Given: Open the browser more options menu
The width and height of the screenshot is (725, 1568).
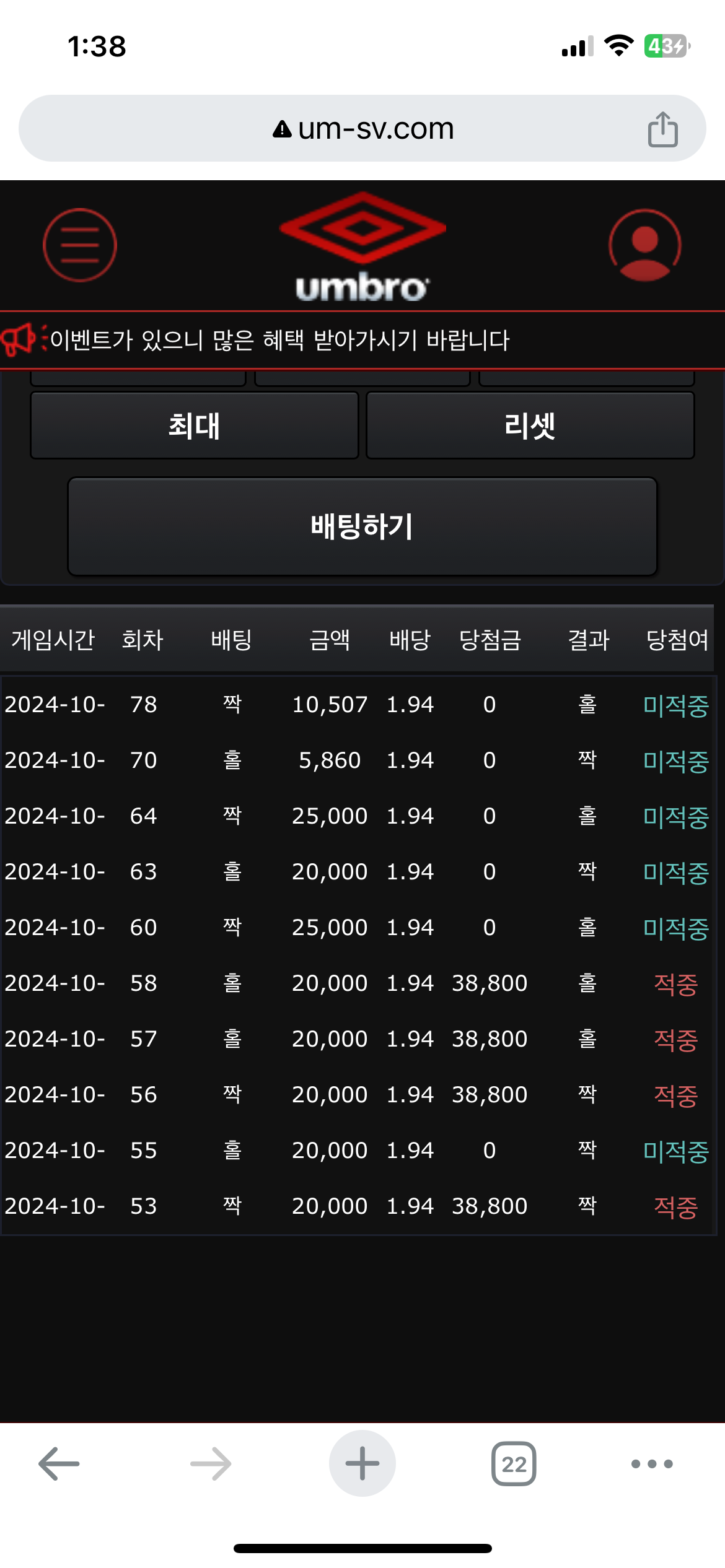Looking at the screenshot, I should coord(651,1464).
